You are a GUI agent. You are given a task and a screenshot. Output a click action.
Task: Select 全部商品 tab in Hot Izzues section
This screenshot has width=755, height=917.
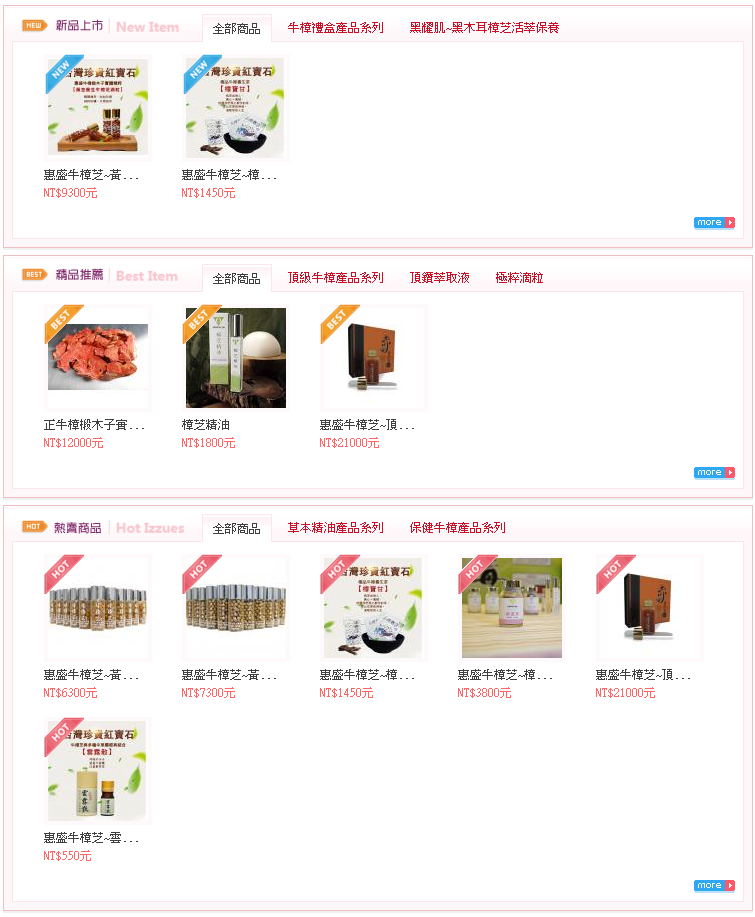(236, 529)
